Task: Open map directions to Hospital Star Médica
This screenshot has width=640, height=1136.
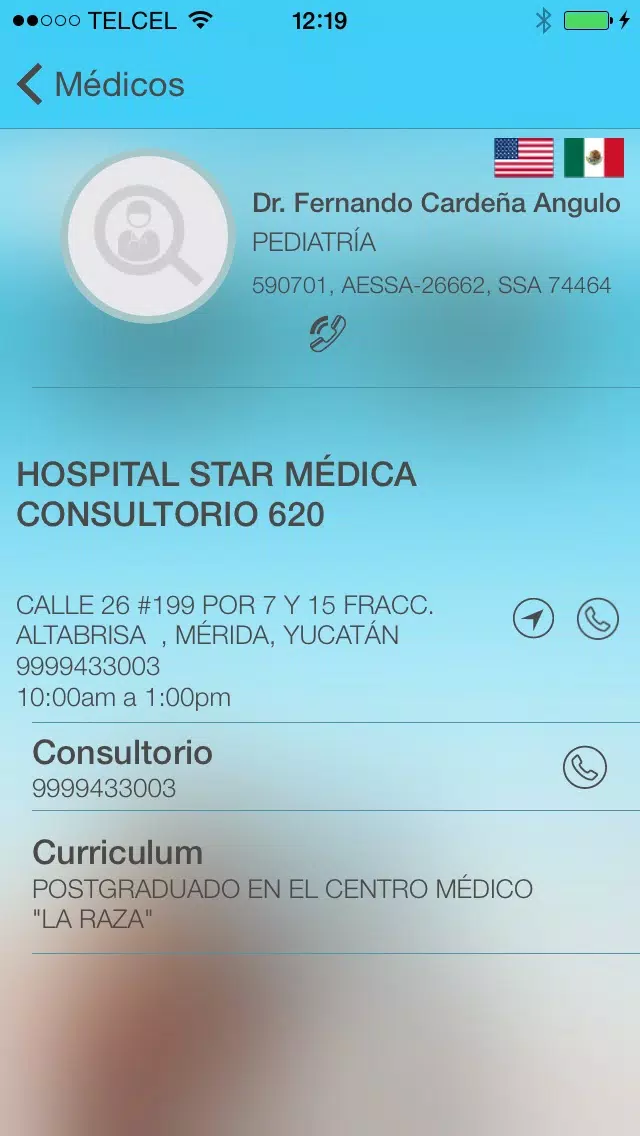Action: click(533, 619)
